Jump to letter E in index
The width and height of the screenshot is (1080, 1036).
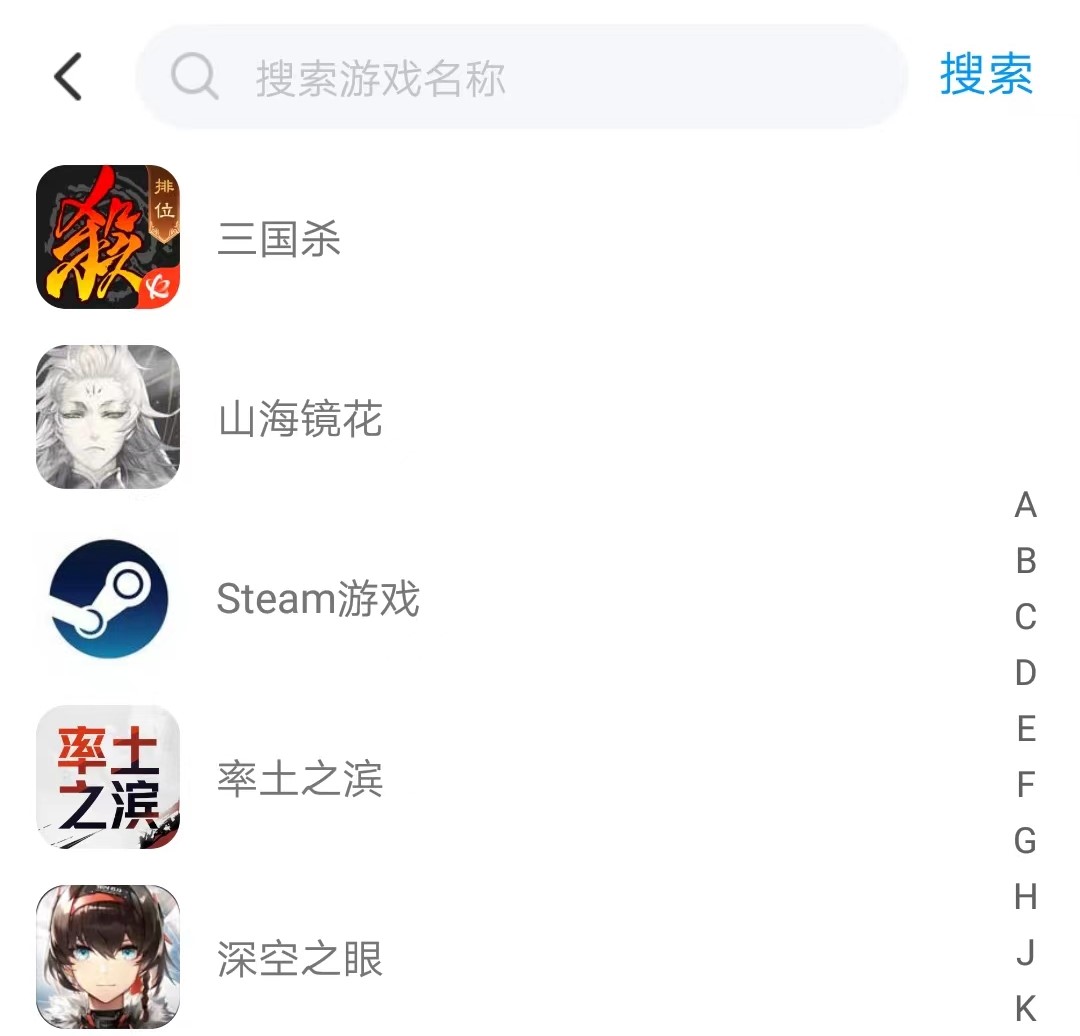point(1025,729)
